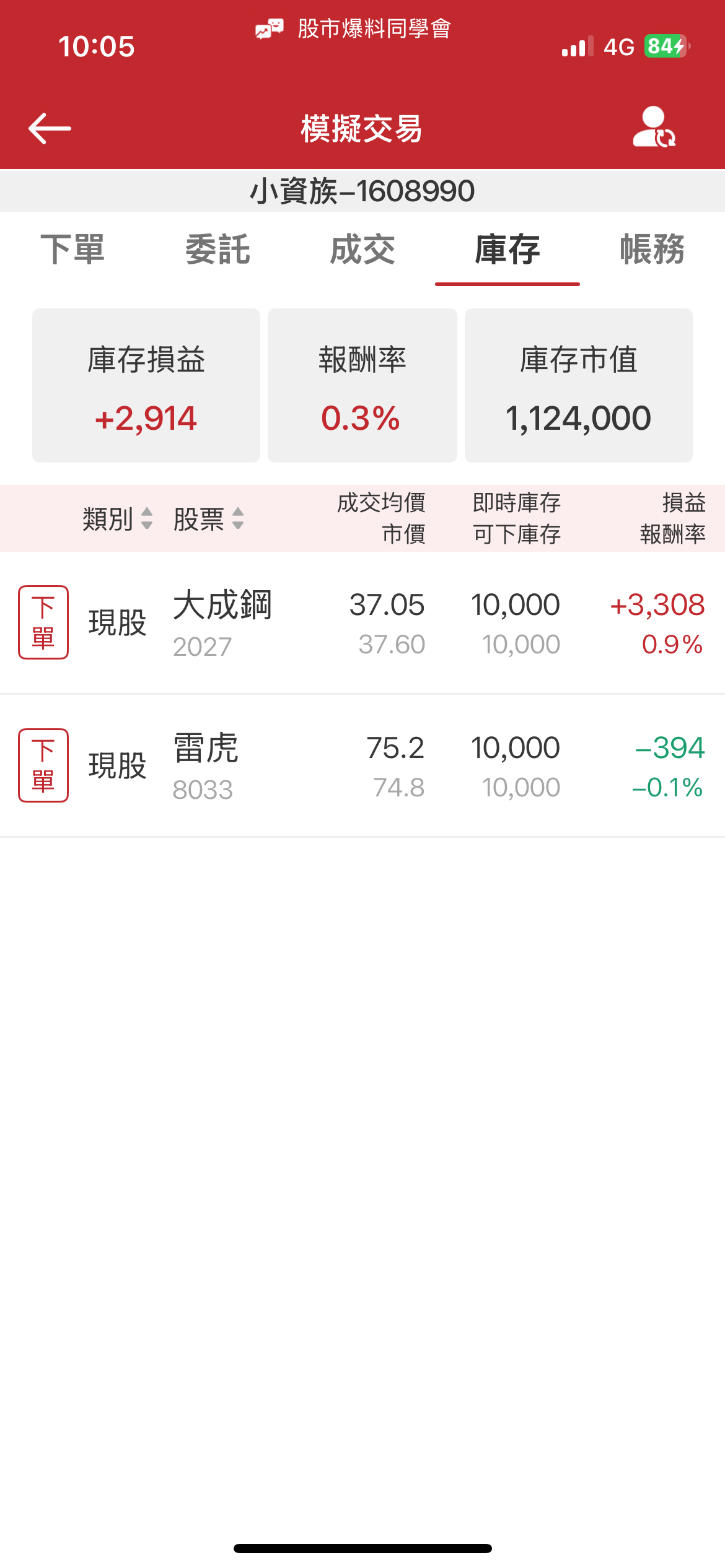The height and width of the screenshot is (1568, 725).
Task: Open the 成交 tab
Action: pos(362,250)
